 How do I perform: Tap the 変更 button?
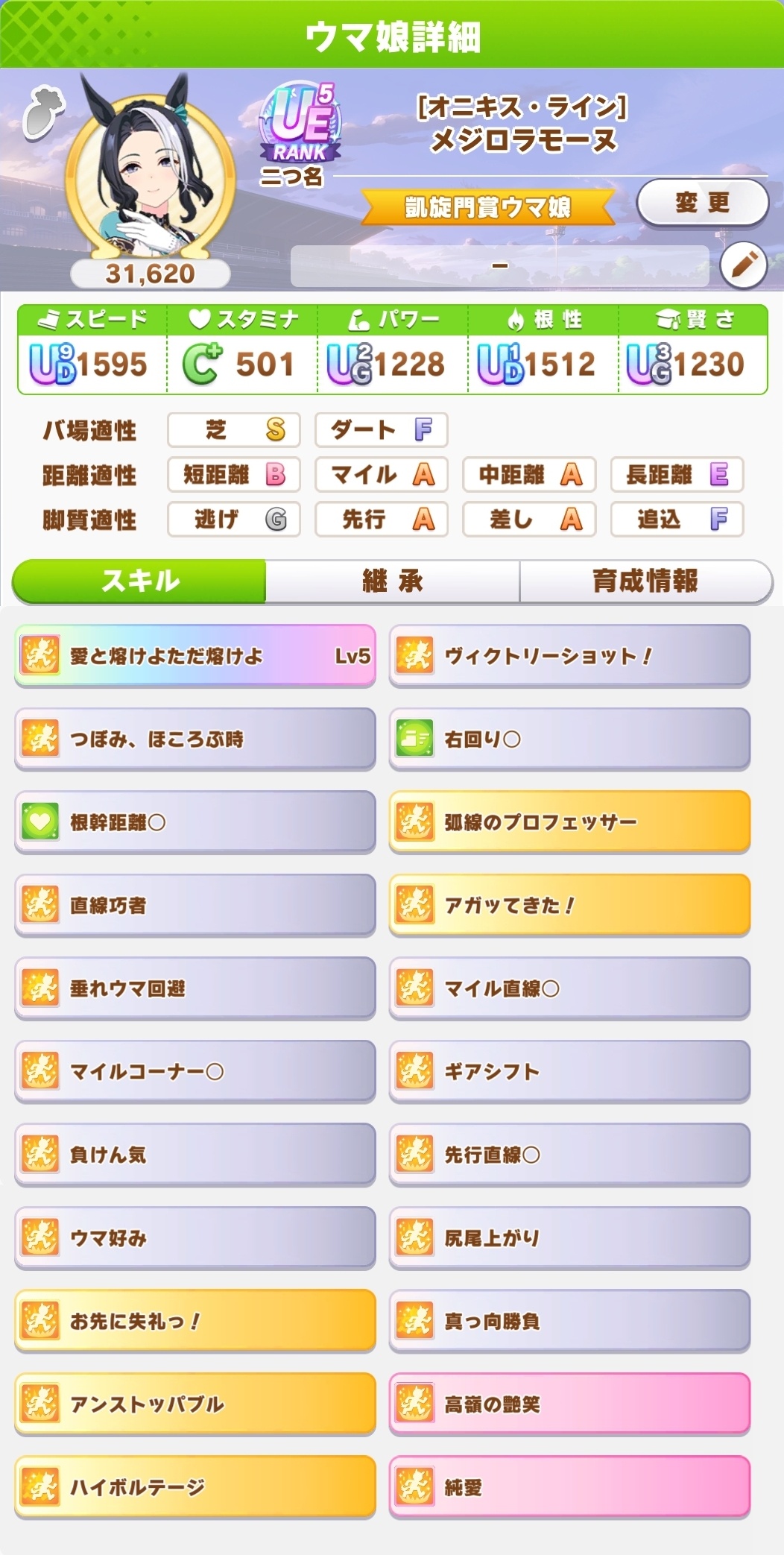coord(702,203)
